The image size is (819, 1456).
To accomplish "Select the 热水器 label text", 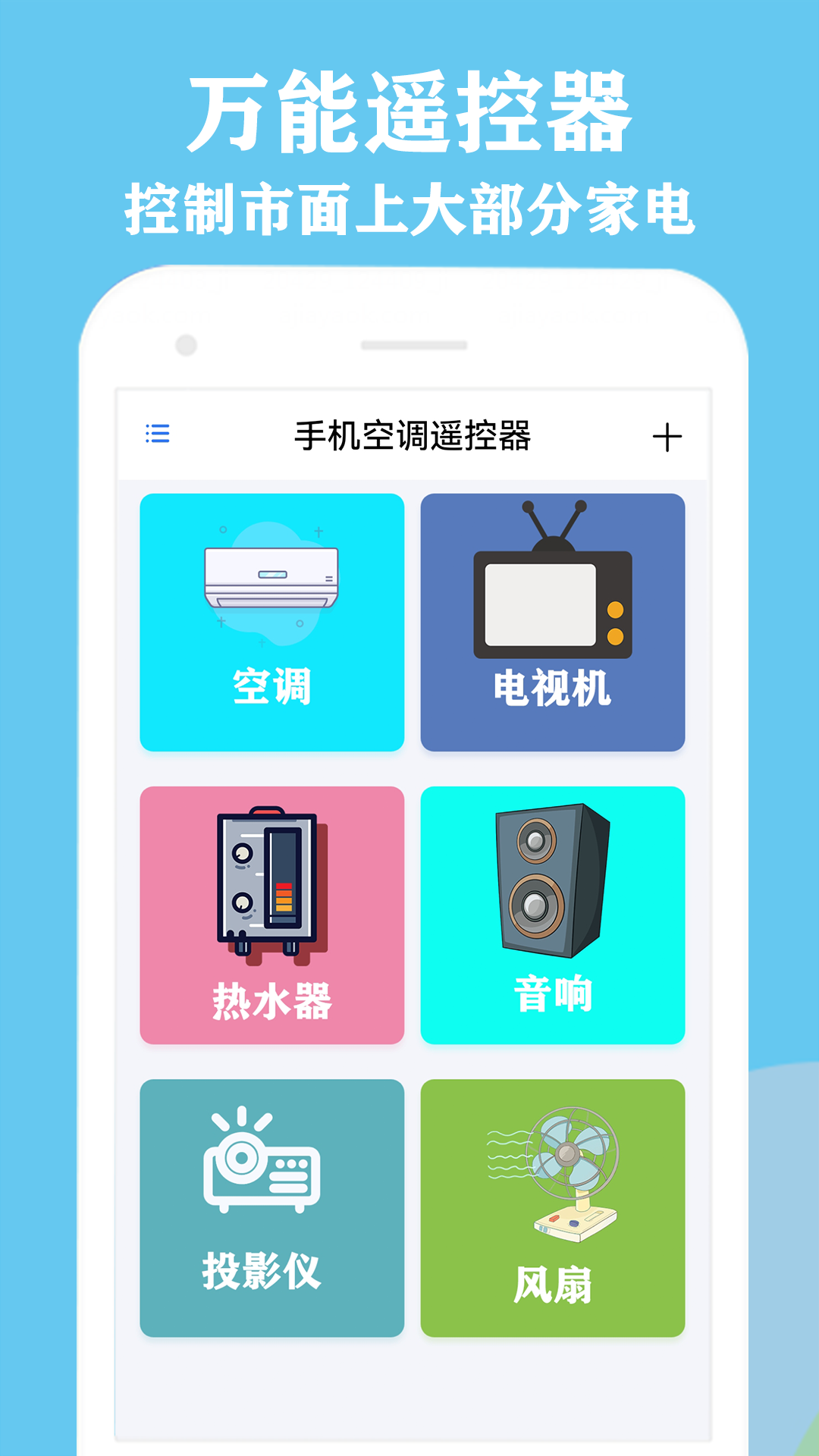I will pos(271,996).
